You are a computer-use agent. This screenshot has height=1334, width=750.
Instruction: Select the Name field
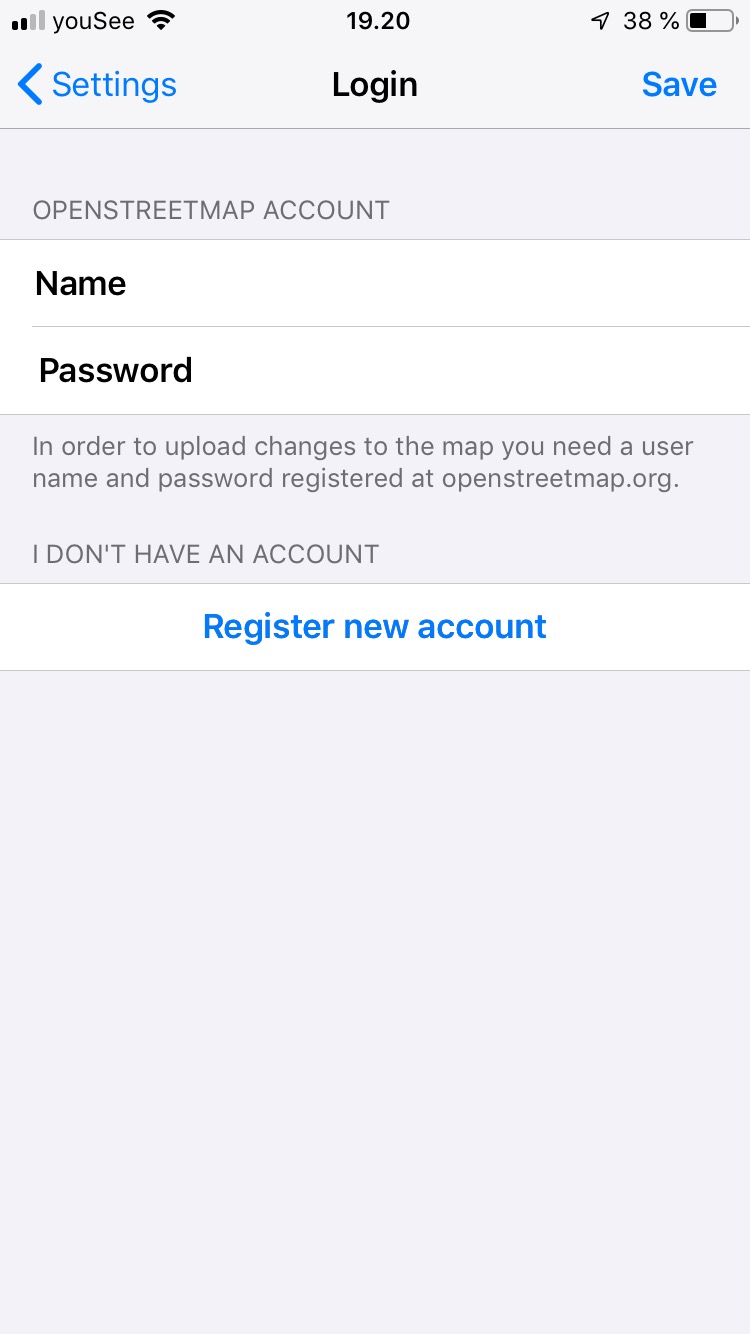coord(375,283)
